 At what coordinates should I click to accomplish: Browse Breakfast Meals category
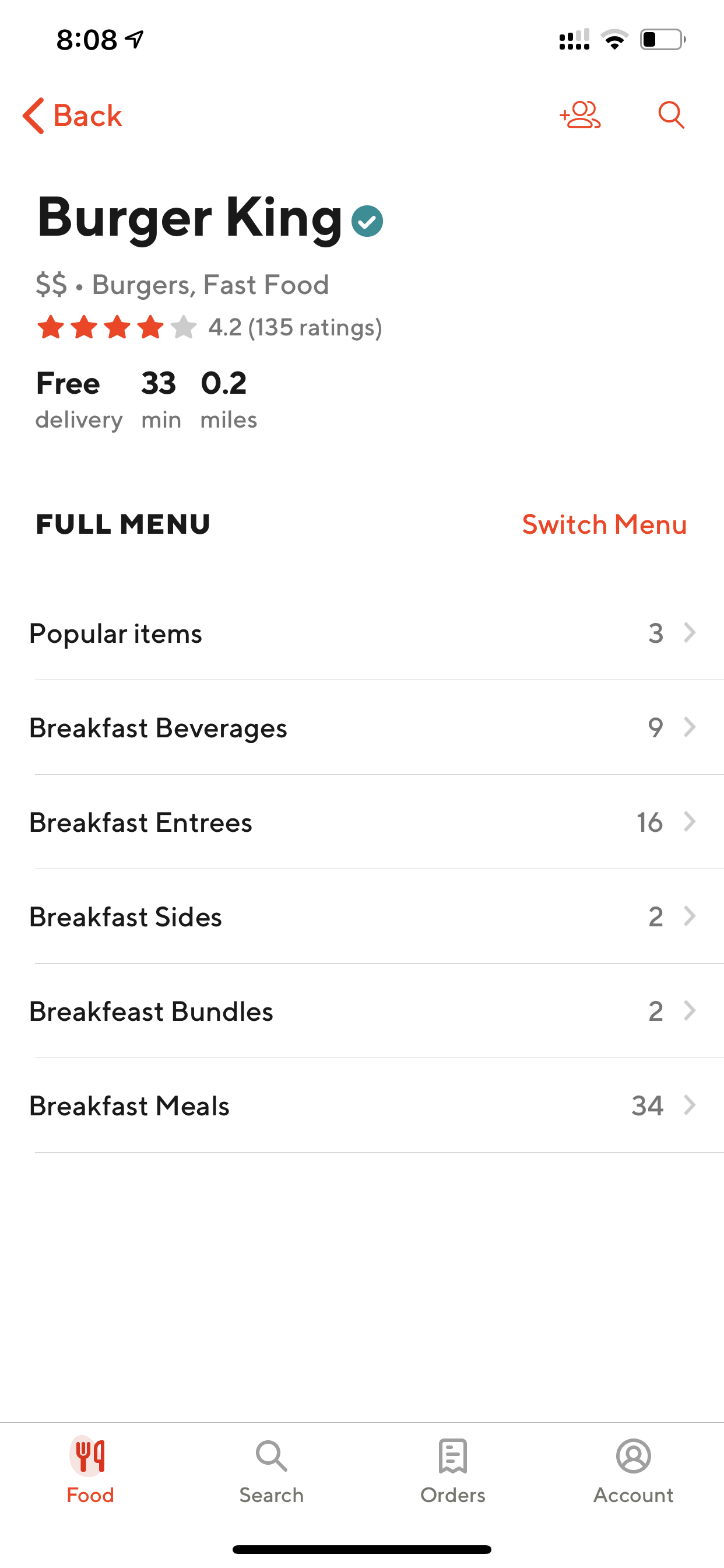[x=362, y=1105]
